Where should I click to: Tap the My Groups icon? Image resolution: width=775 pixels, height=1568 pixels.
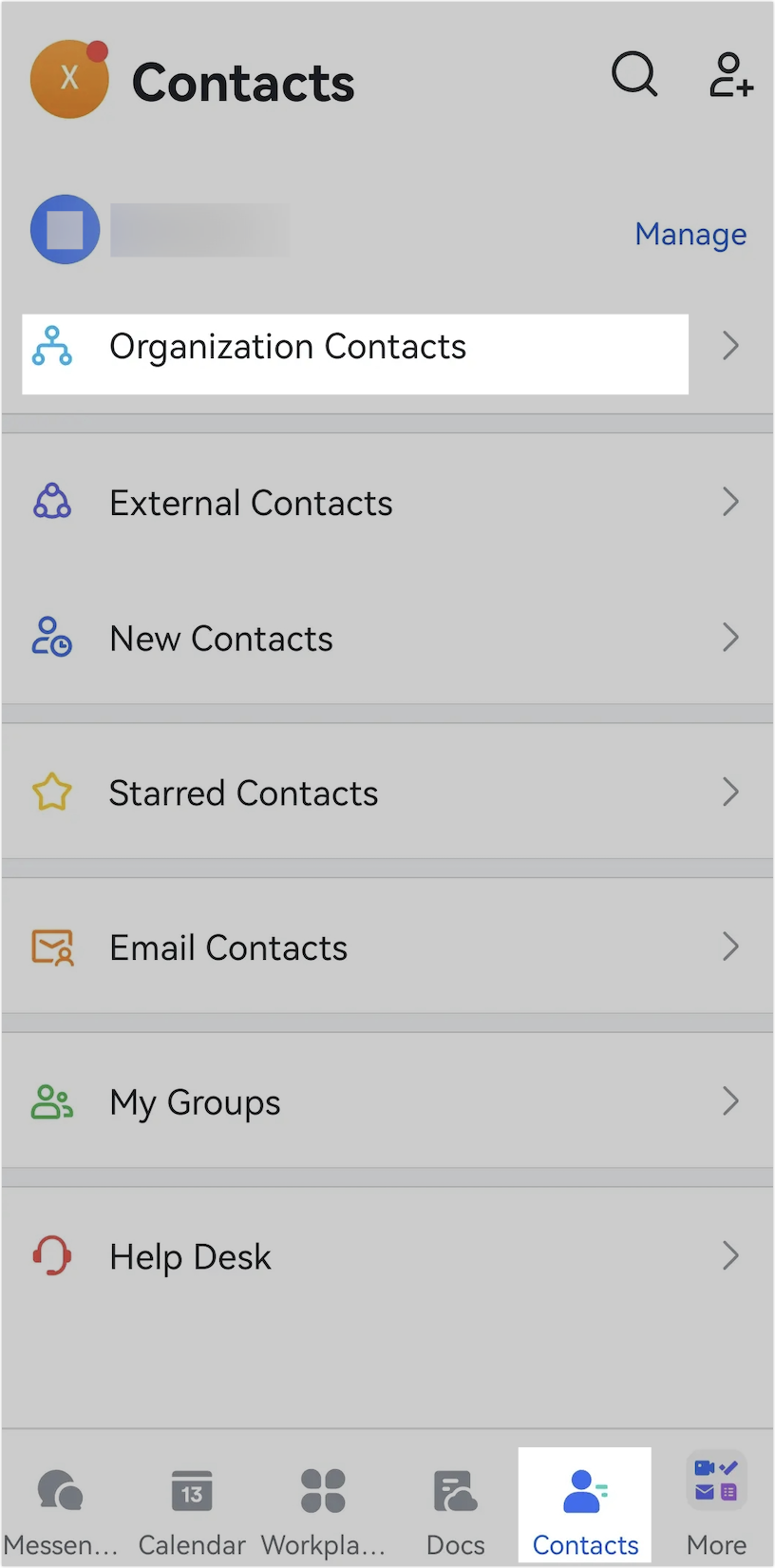[x=52, y=1101]
